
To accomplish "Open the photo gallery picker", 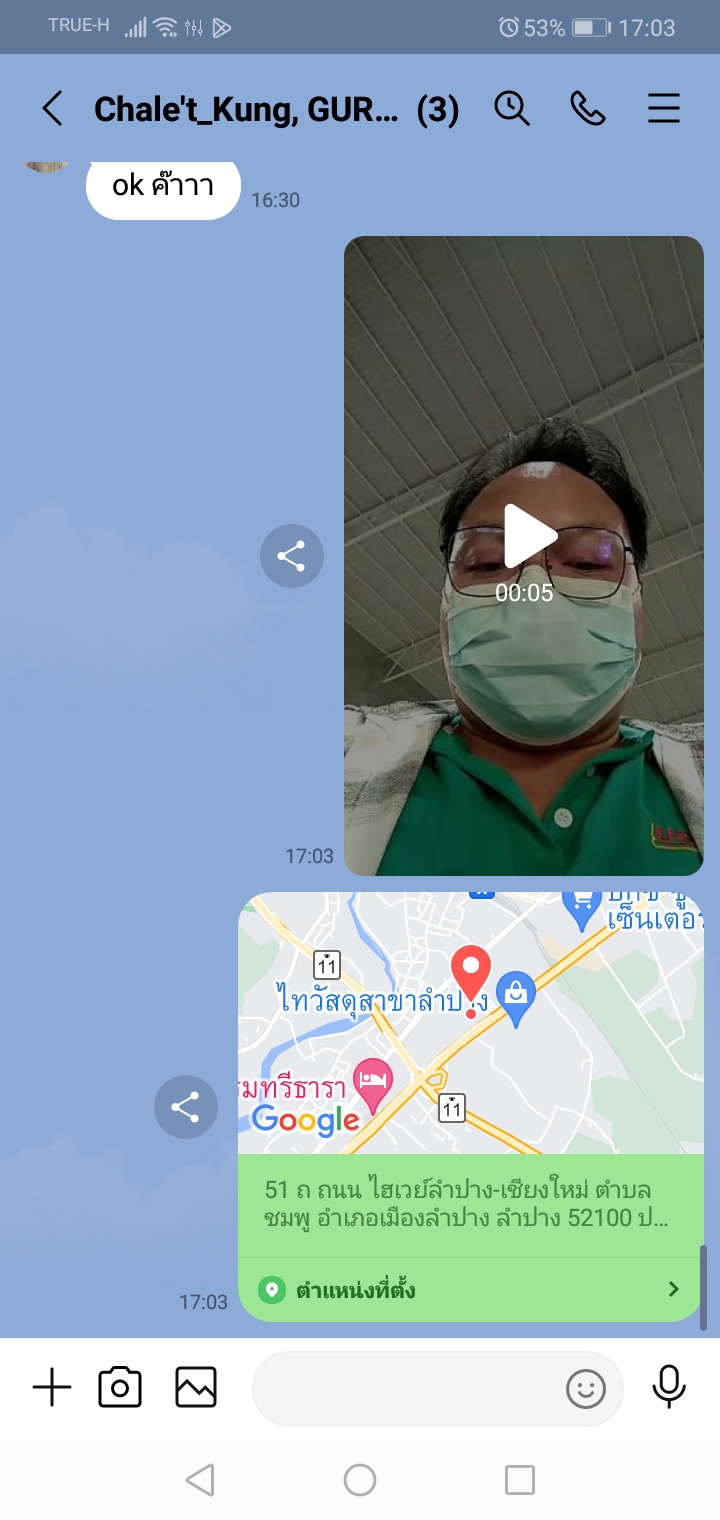I will pos(196,1388).
